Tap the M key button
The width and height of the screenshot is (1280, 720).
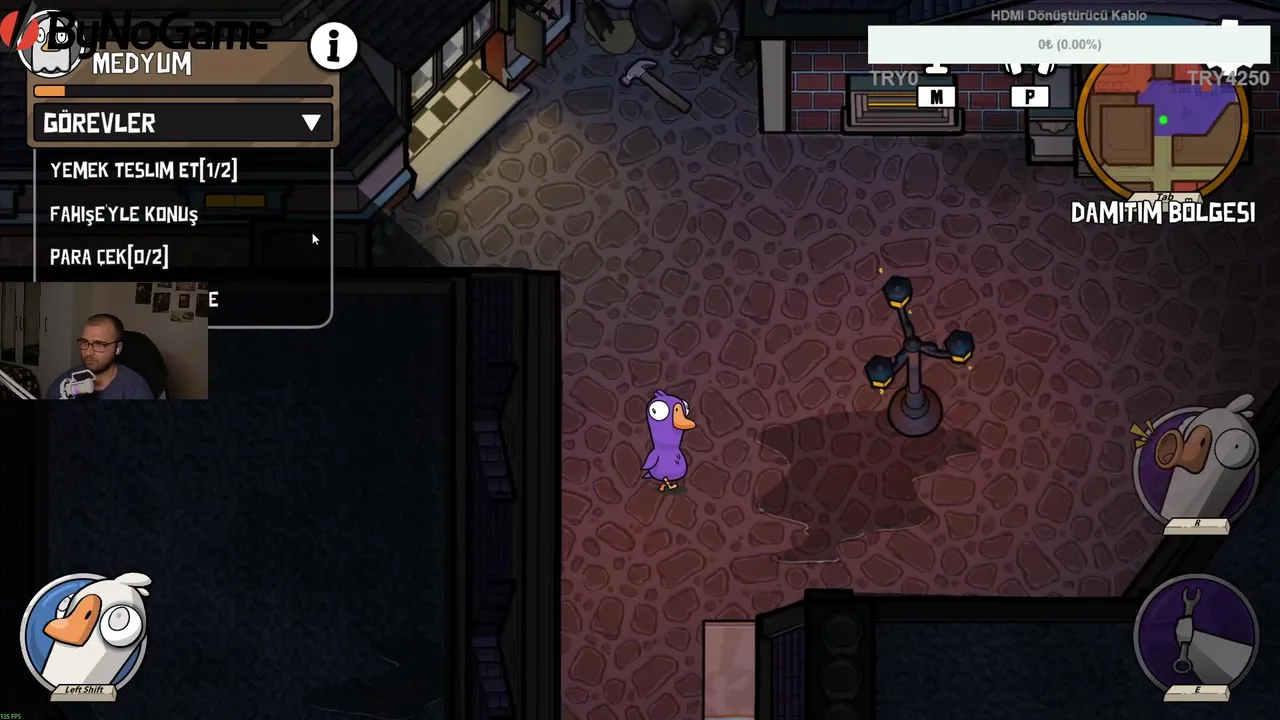[936, 96]
